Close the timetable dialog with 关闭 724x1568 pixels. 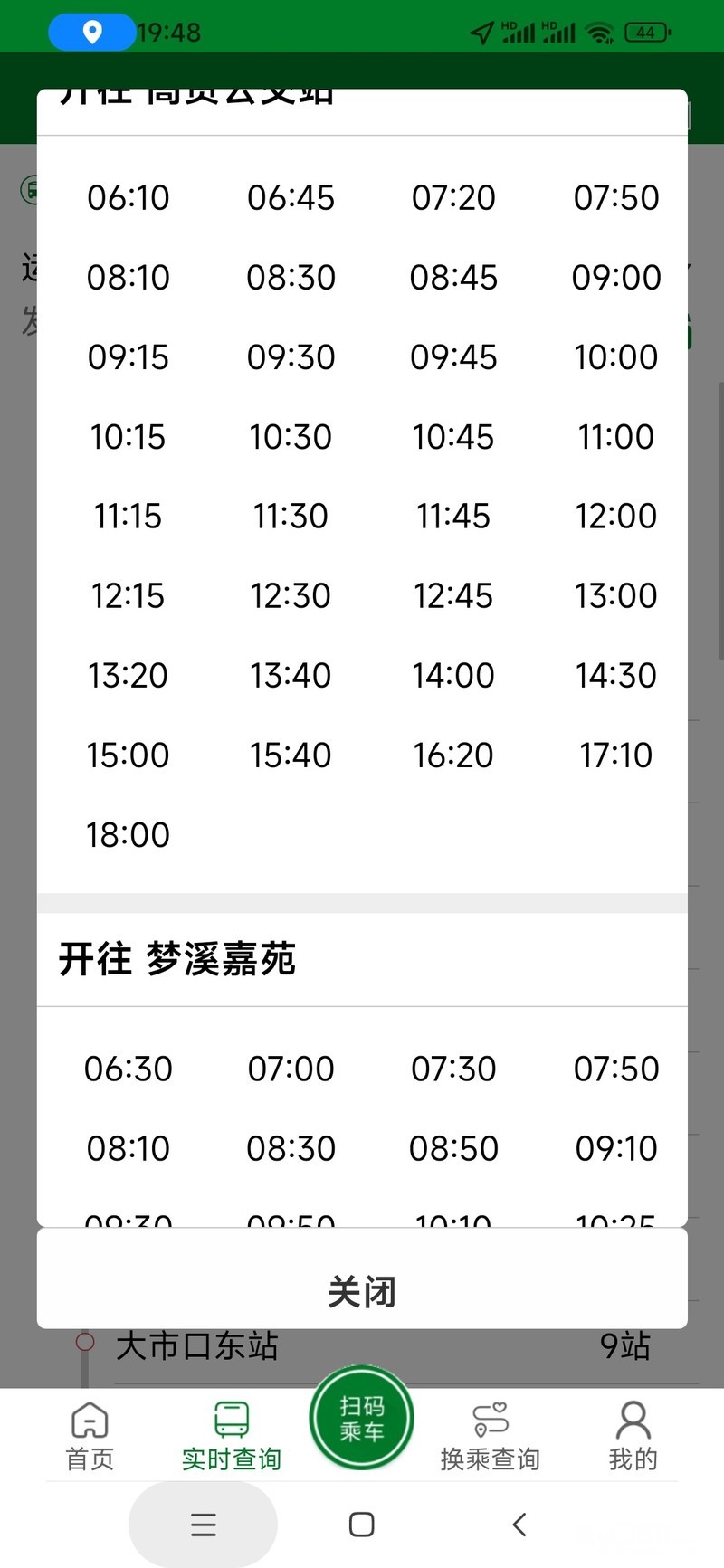coord(362,1290)
